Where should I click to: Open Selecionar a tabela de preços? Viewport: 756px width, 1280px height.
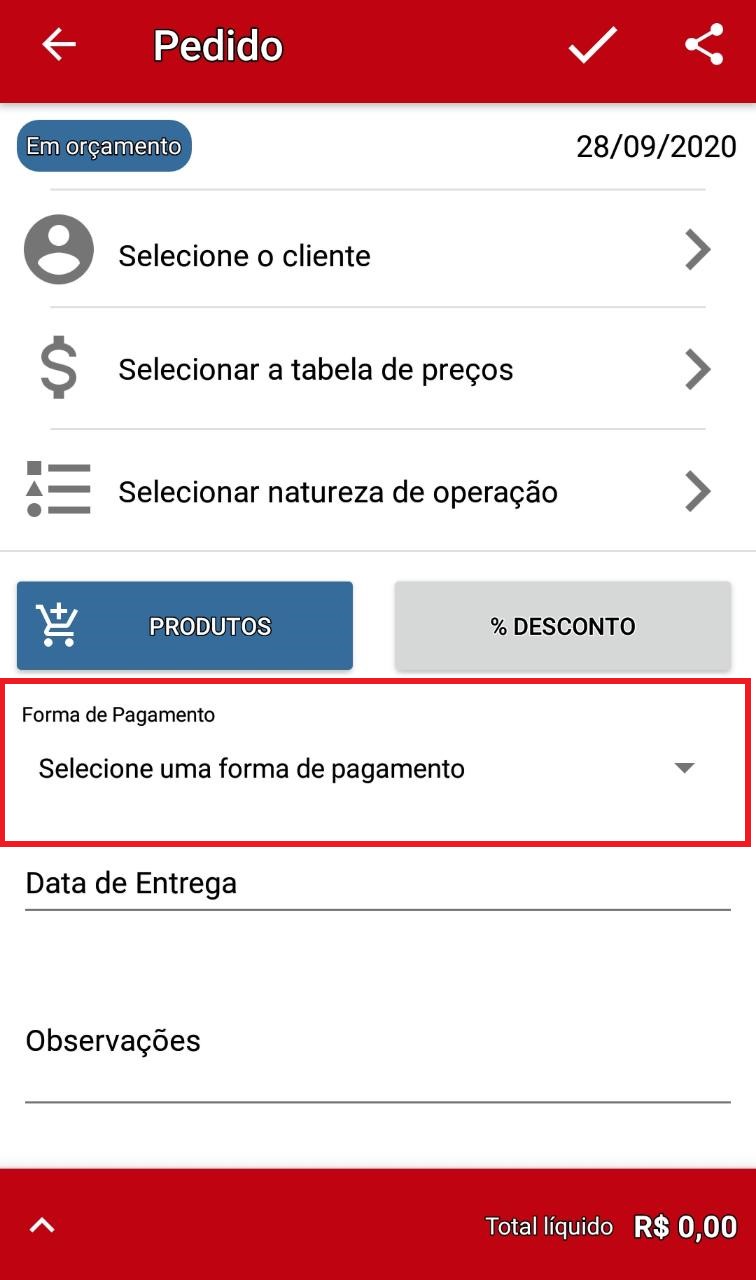[x=377, y=370]
